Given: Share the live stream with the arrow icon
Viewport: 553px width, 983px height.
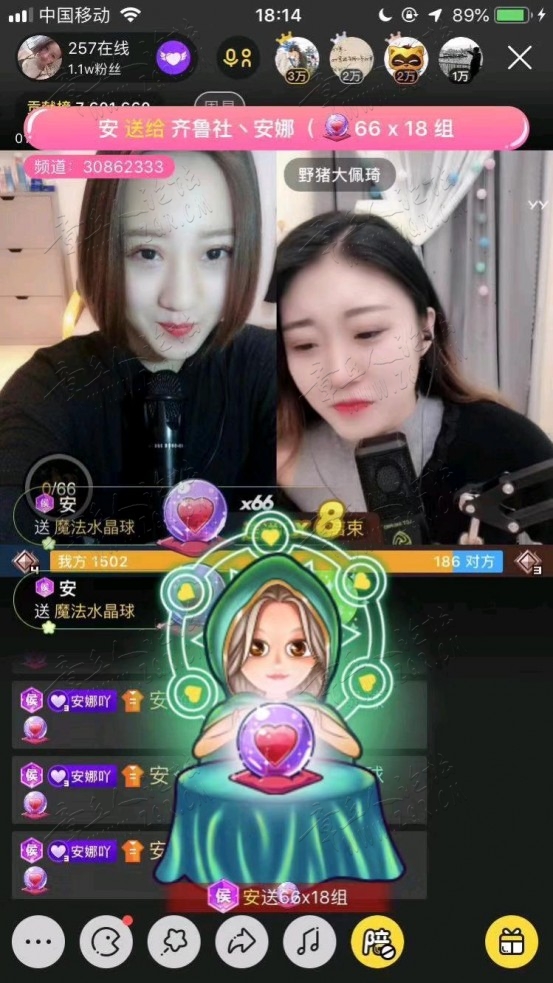Looking at the screenshot, I should click(x=241, y=941).
